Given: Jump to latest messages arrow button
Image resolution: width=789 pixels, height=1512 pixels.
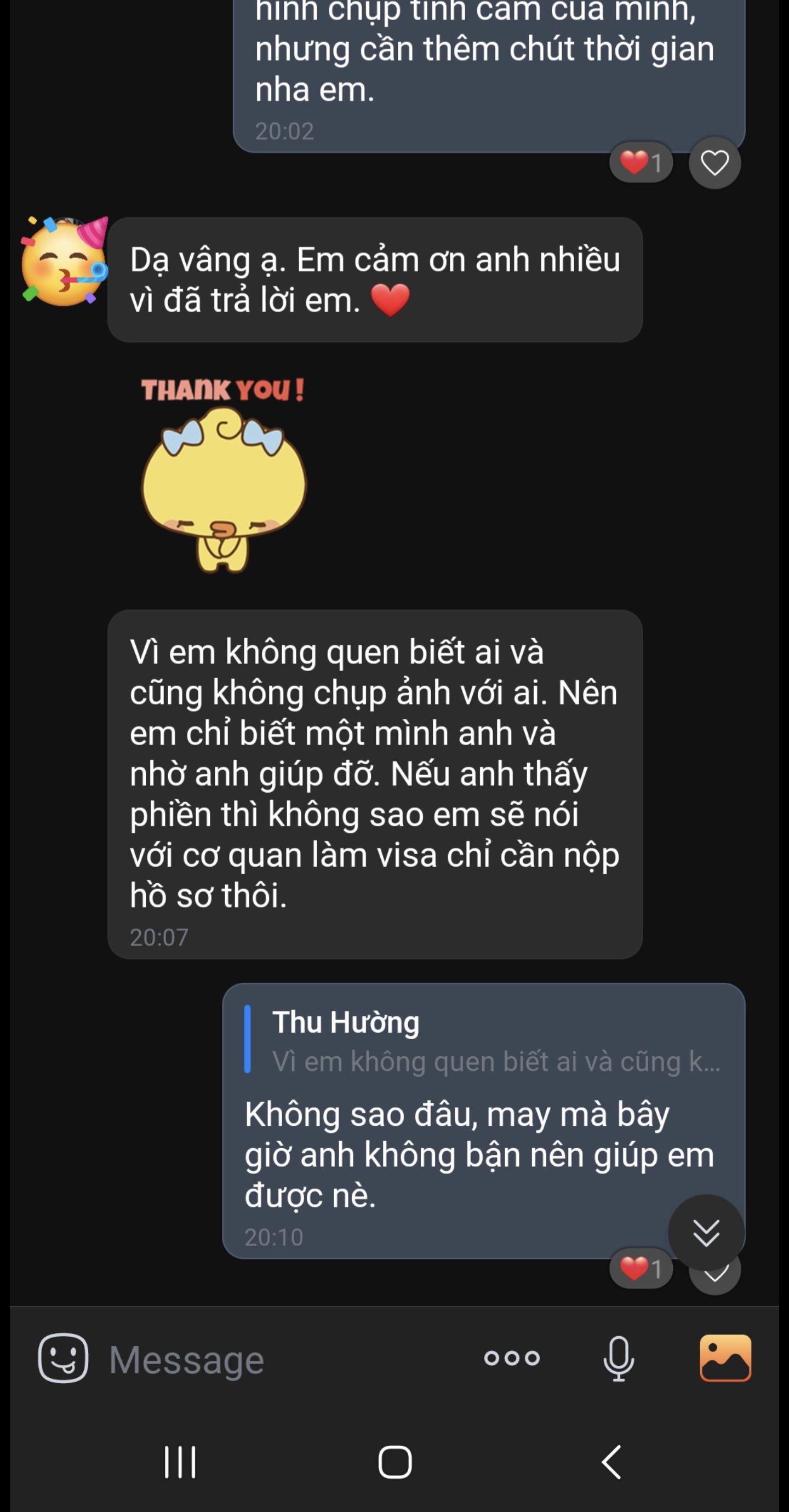Looking at the screenshot, I should (x=706, y=1233).
